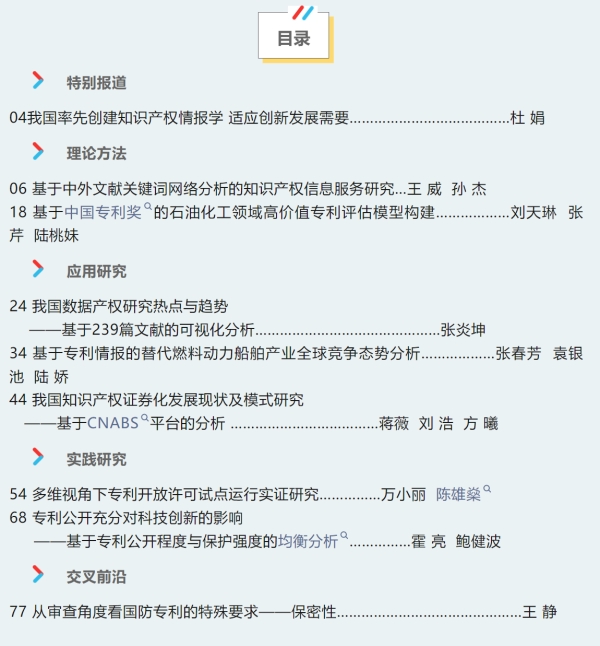Open the 均衡分析 search link
Image resolution: width=600 pixels, height=646 pixels.
pyautogui.click(x=312, y=541)
